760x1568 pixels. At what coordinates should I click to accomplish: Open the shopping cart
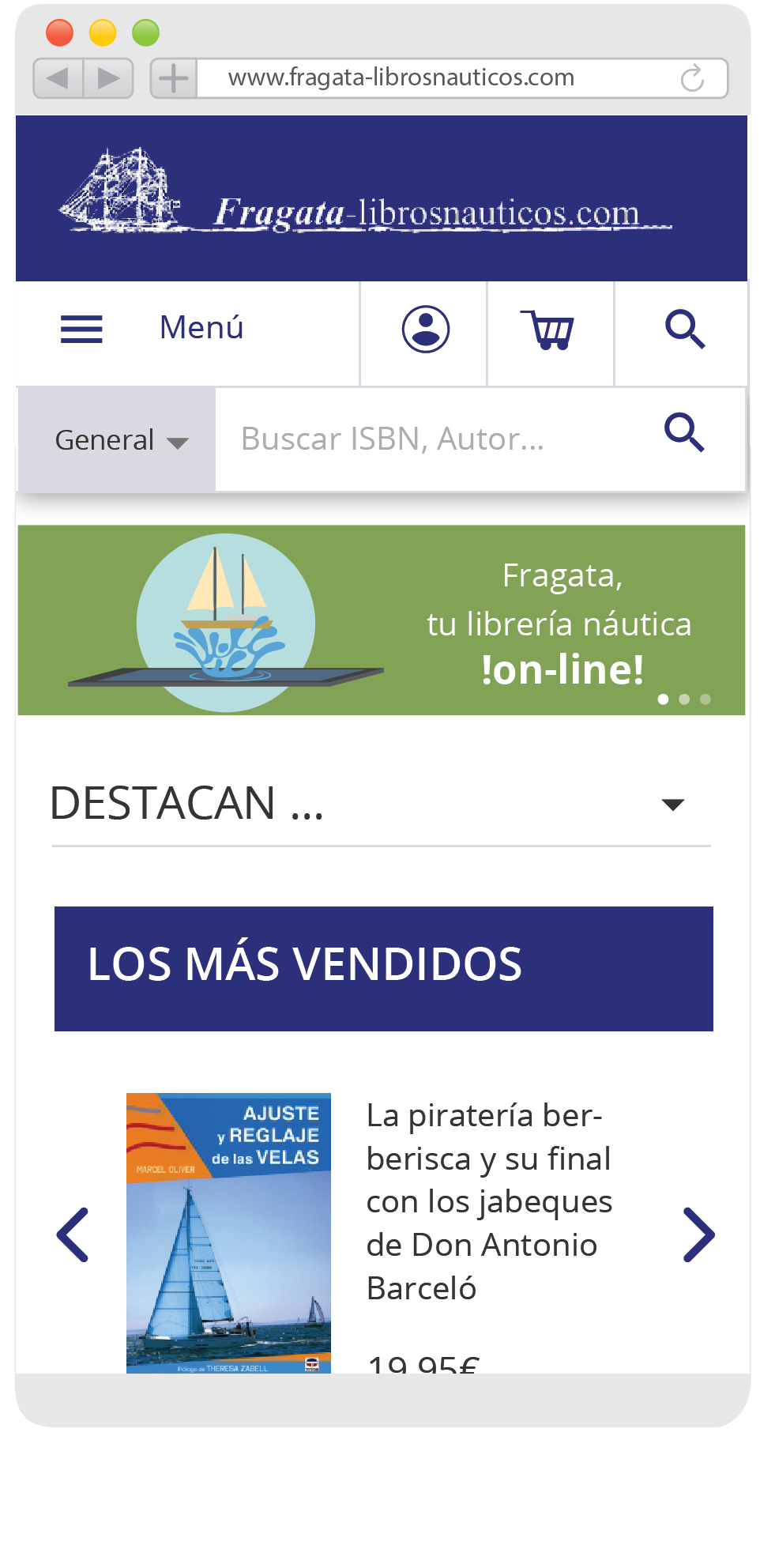[x=547, y=330]
